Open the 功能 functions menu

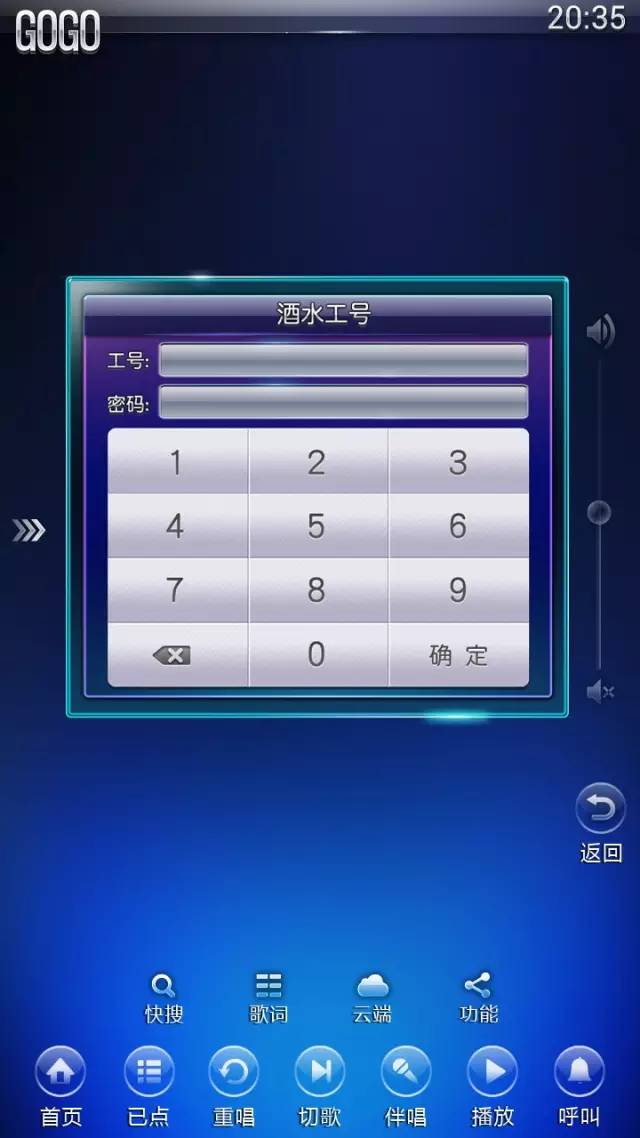tap(478, 997)
